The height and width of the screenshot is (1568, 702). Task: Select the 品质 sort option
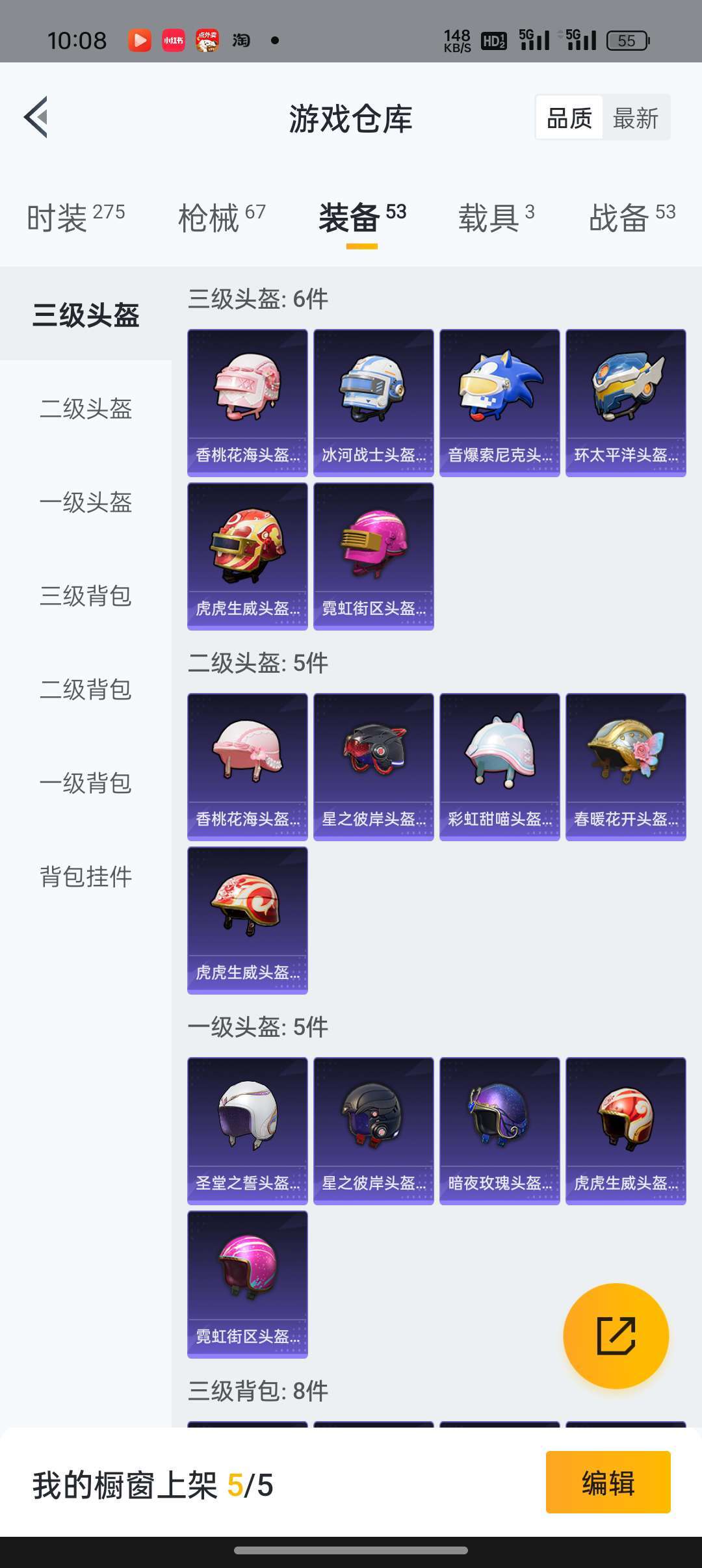569,118
